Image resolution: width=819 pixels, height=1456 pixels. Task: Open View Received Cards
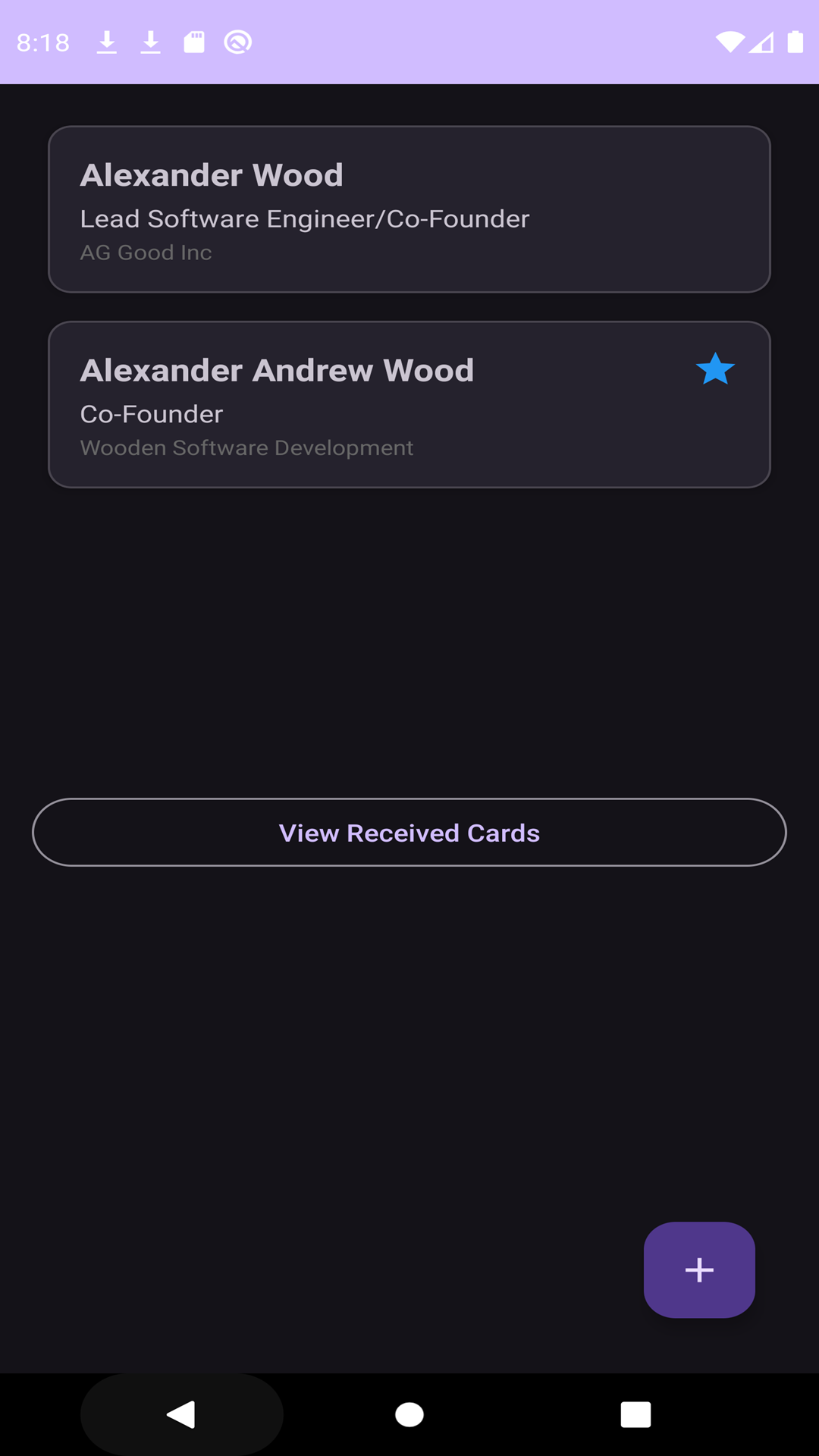coord(409,833)
